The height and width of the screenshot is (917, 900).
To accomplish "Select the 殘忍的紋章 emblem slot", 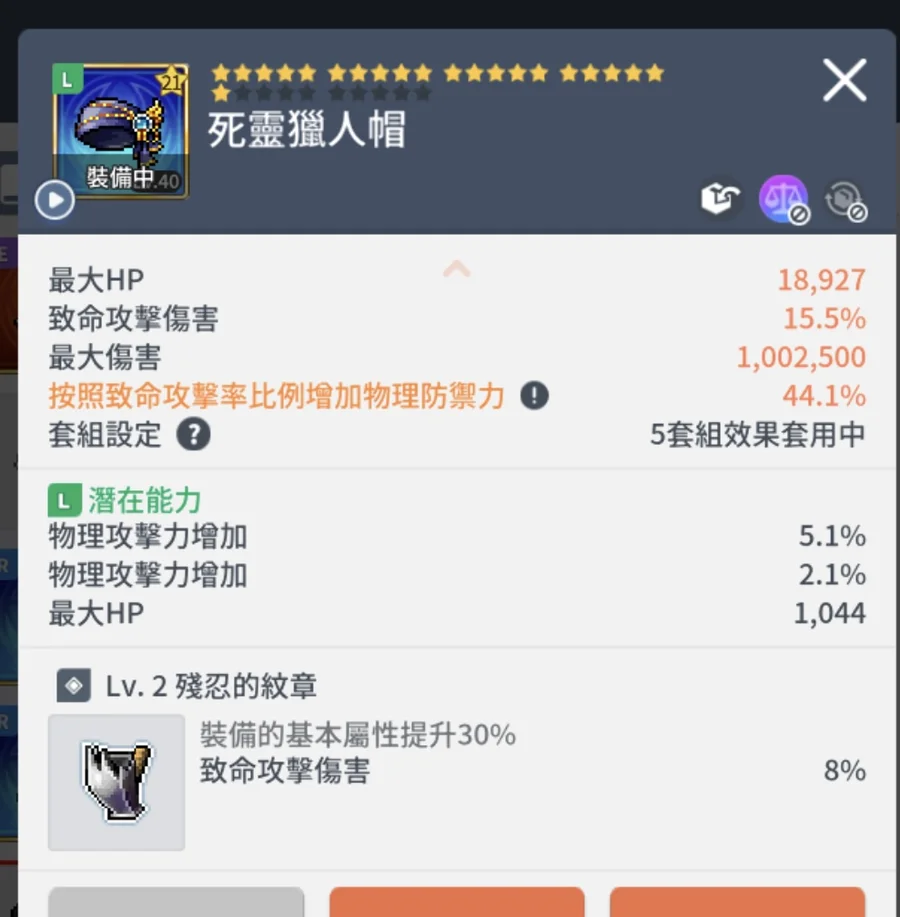I will [117, 782].
